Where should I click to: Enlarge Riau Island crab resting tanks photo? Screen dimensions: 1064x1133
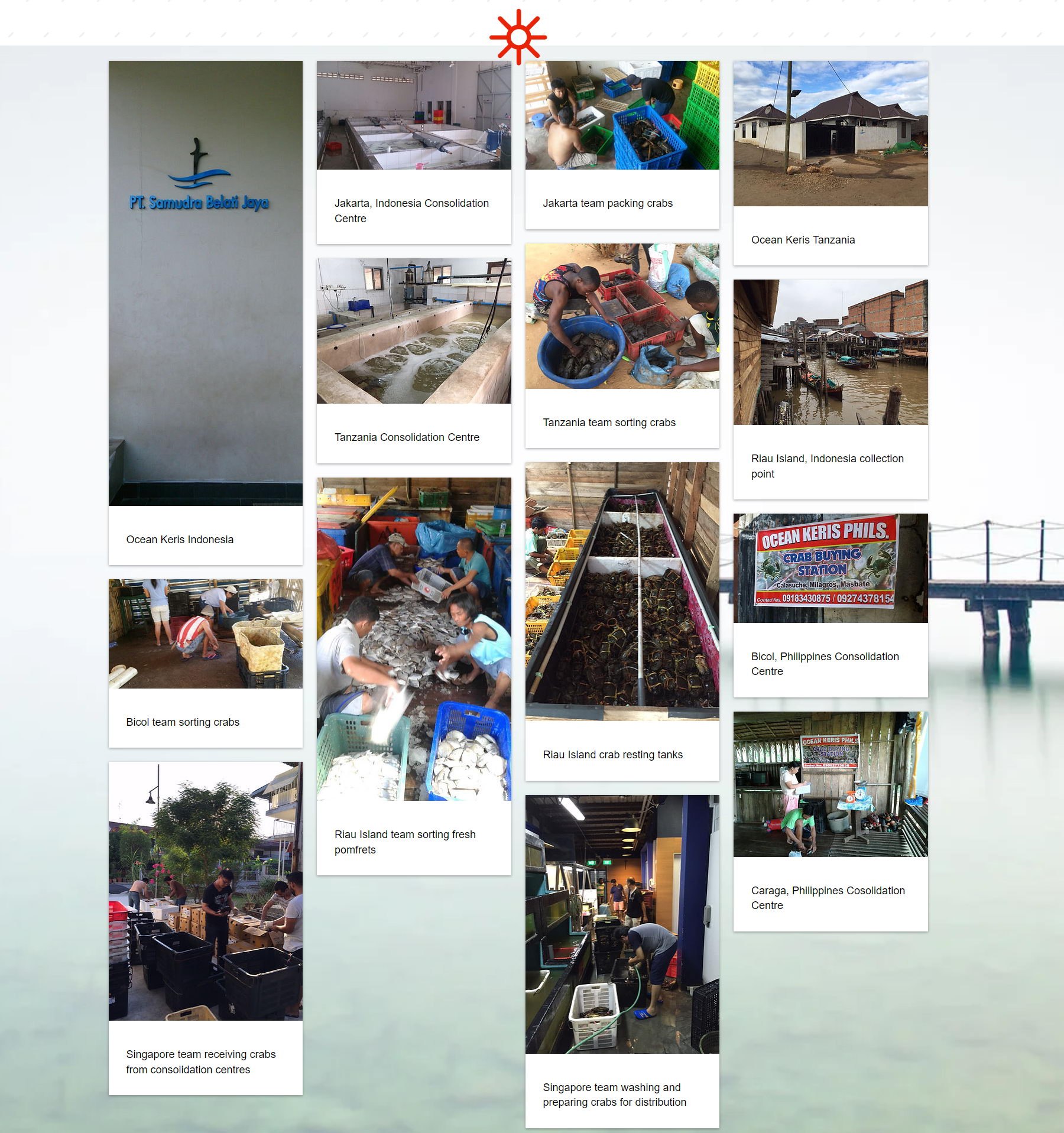click(622, 591)
